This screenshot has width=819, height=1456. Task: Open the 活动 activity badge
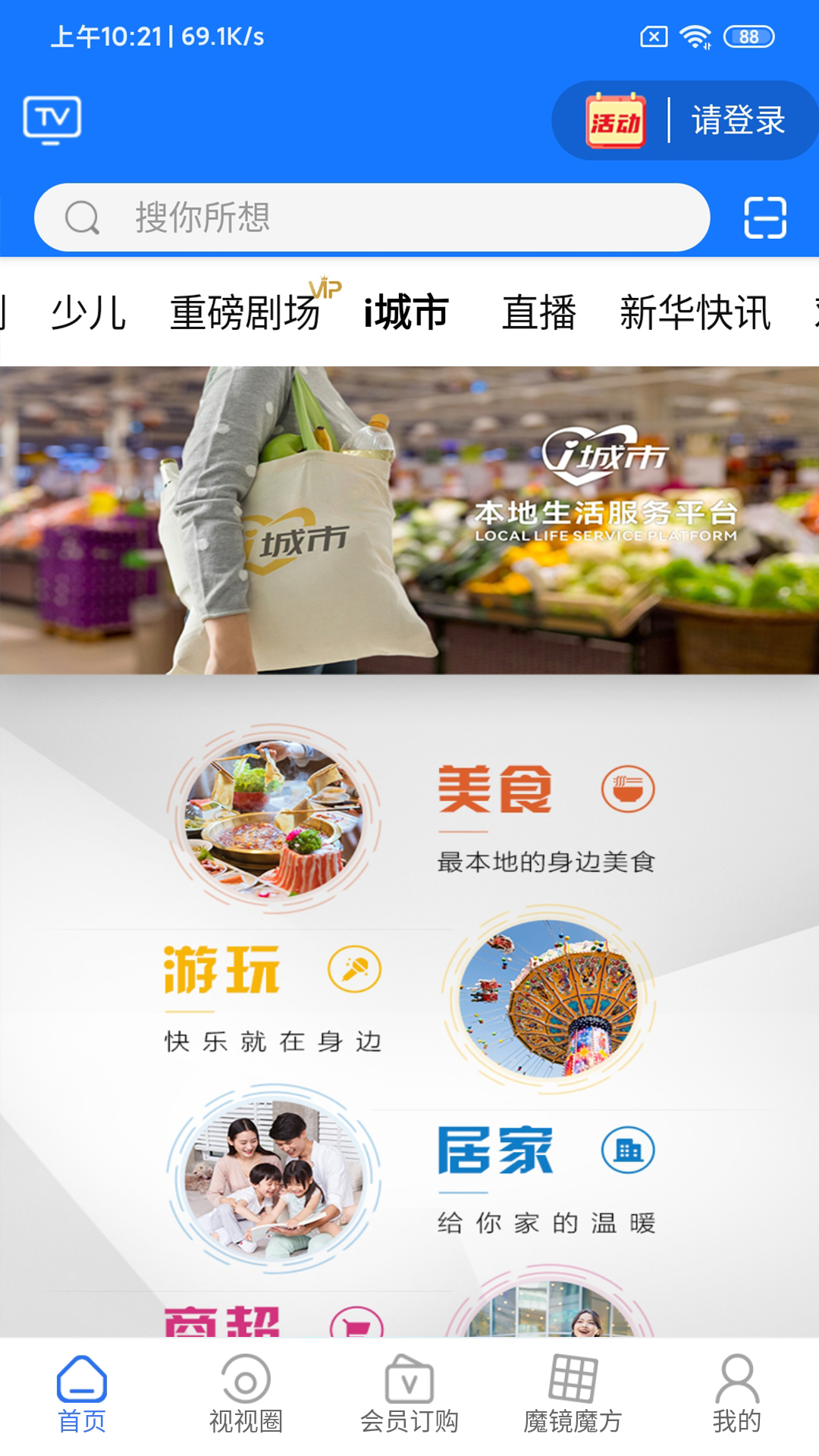point(615,121)
